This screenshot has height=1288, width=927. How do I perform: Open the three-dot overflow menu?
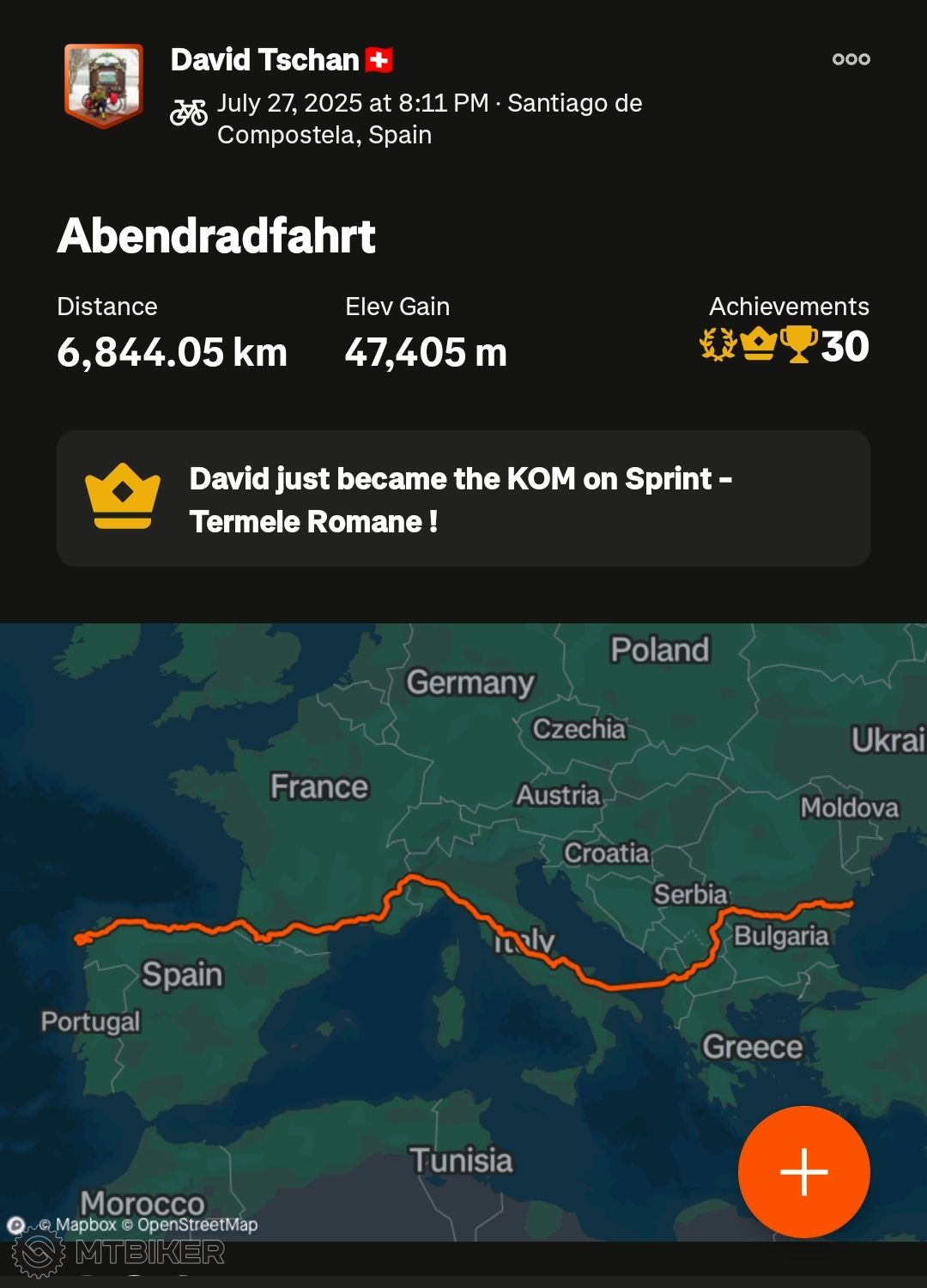point(851,59)
